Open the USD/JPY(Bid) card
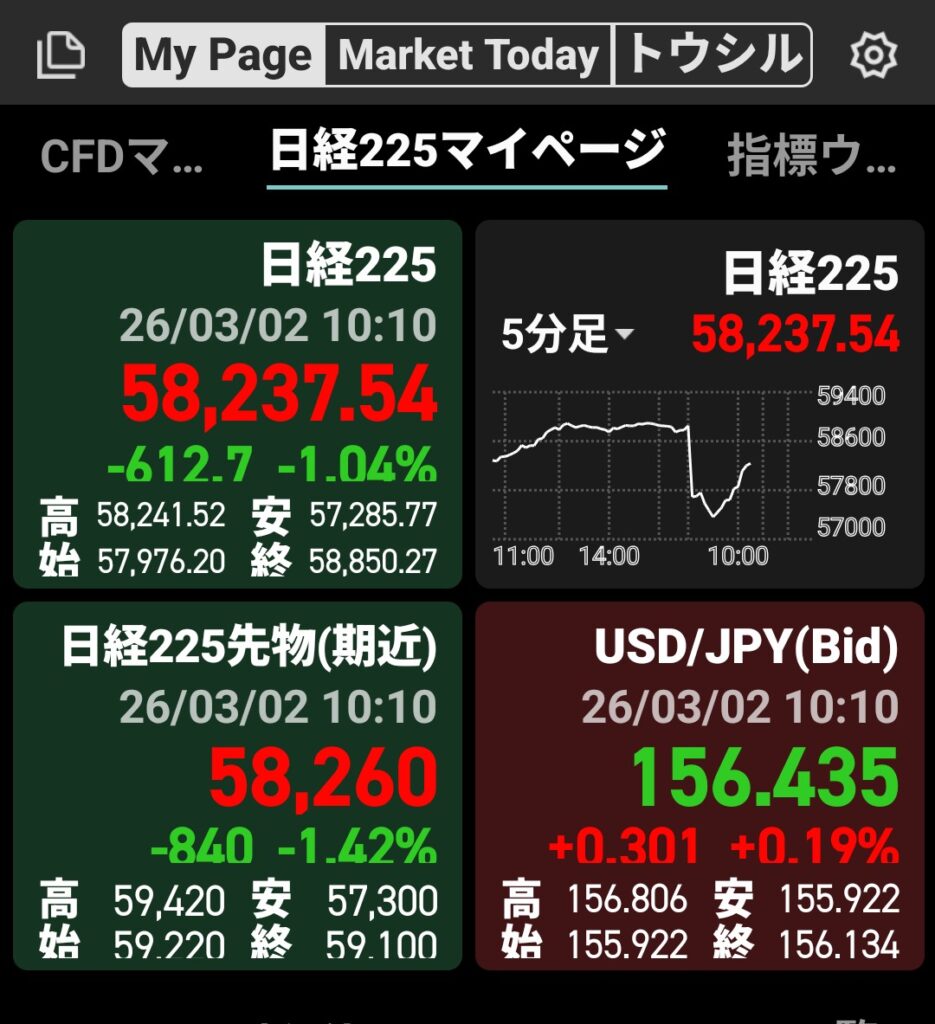Screen dimensions: 935x1024 [700, 786]
